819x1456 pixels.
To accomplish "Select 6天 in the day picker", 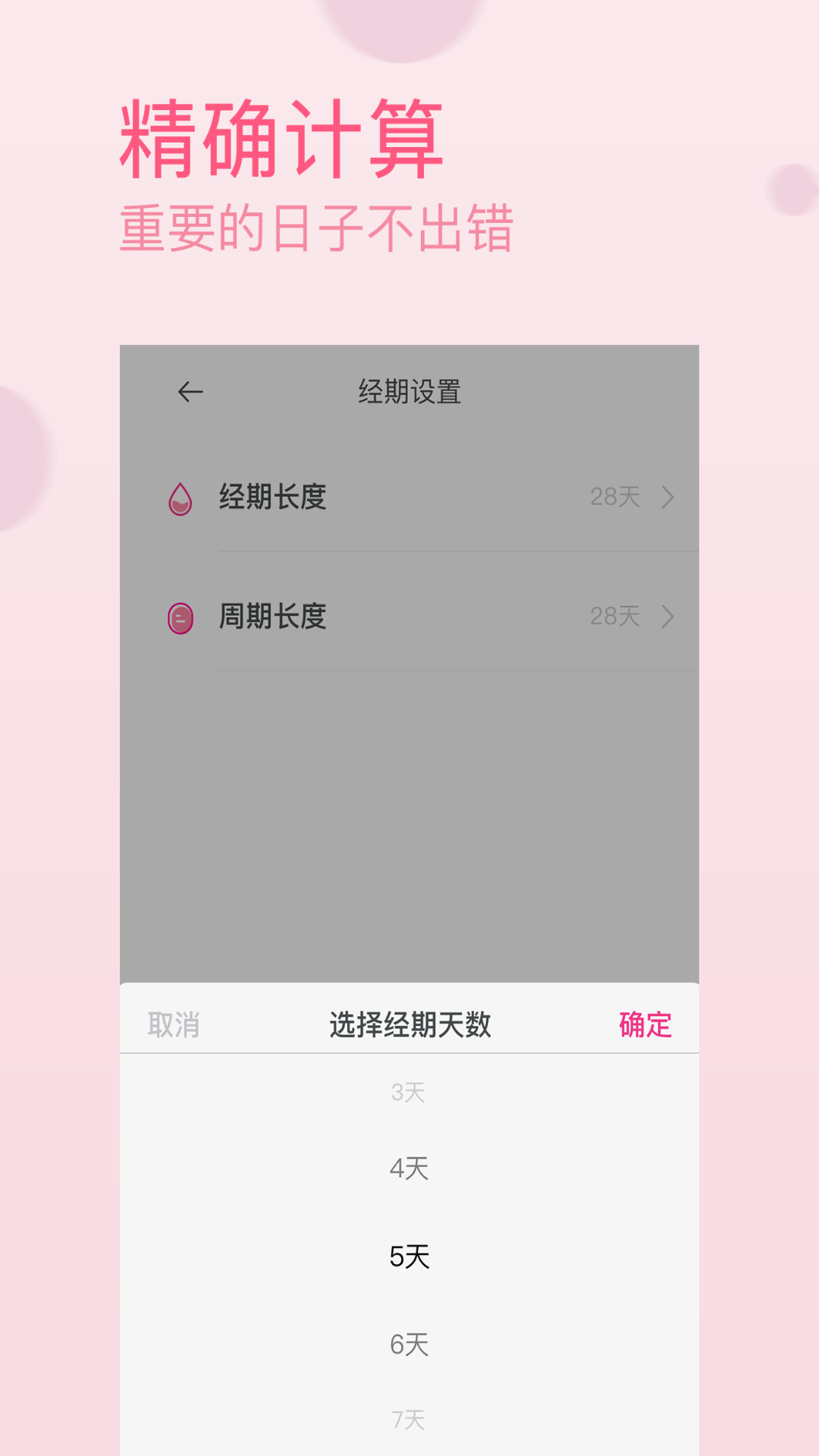I will [409, 1345].
